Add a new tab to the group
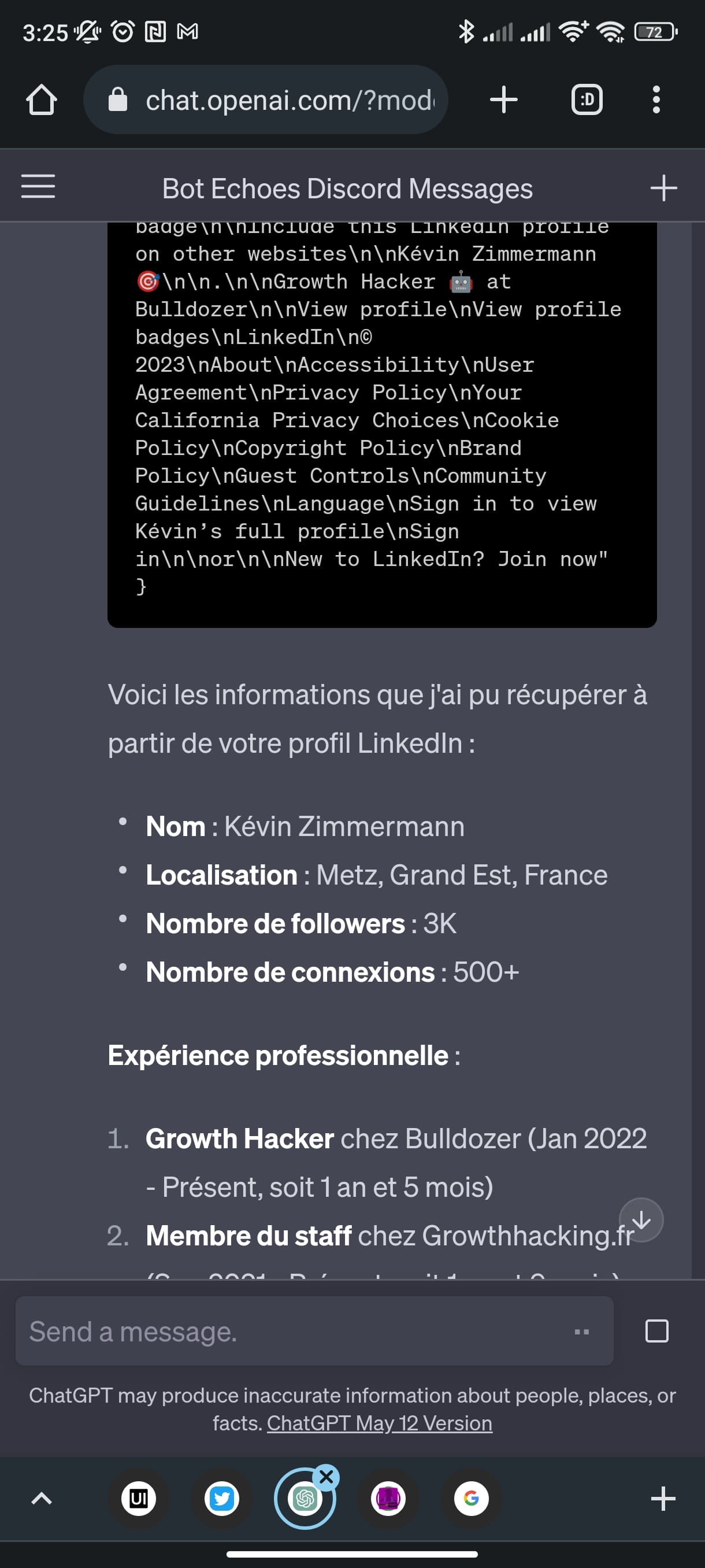The image size is (705, 1568). tap(663, 1499)
